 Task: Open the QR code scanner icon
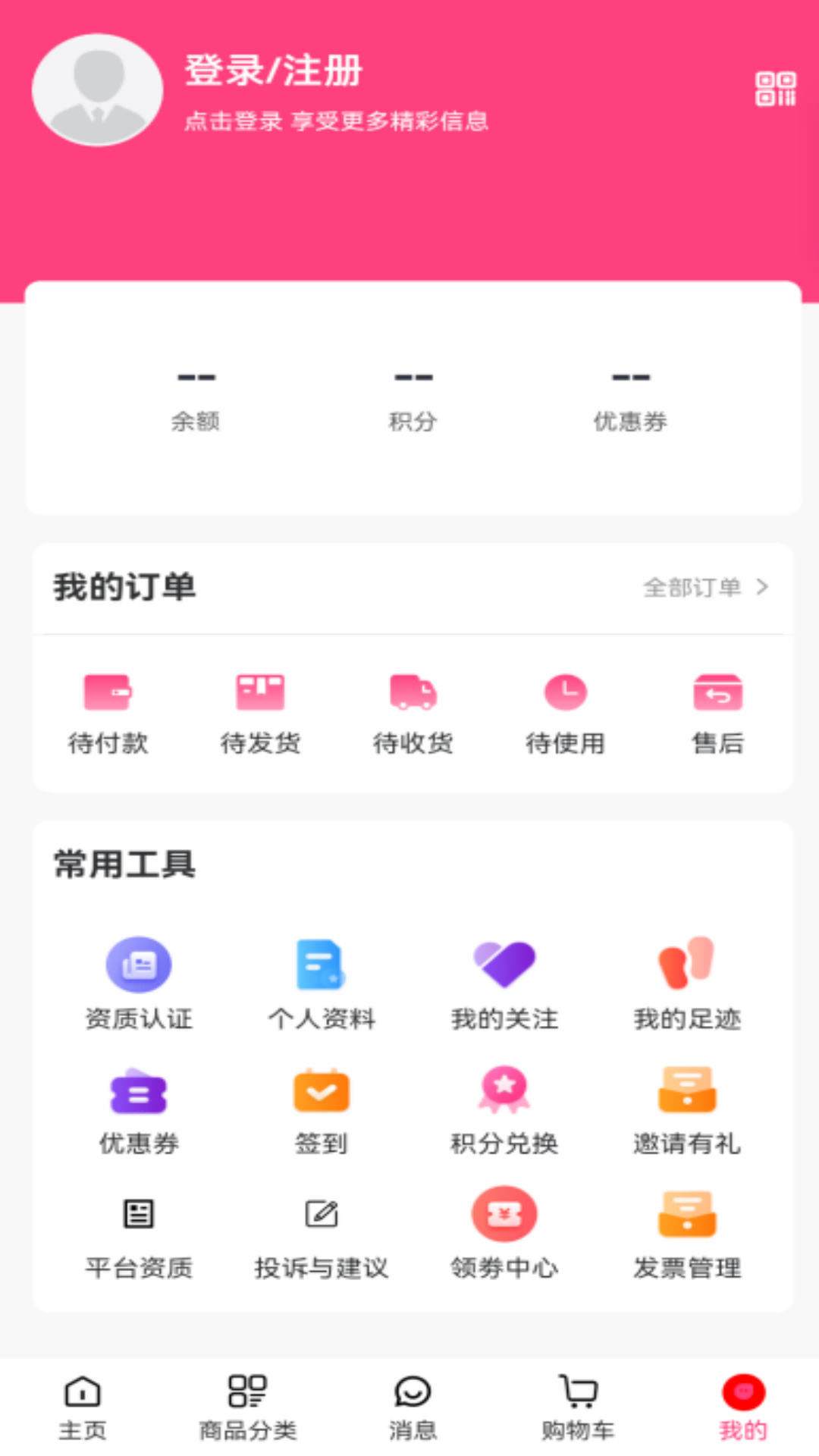coord(775,89)
